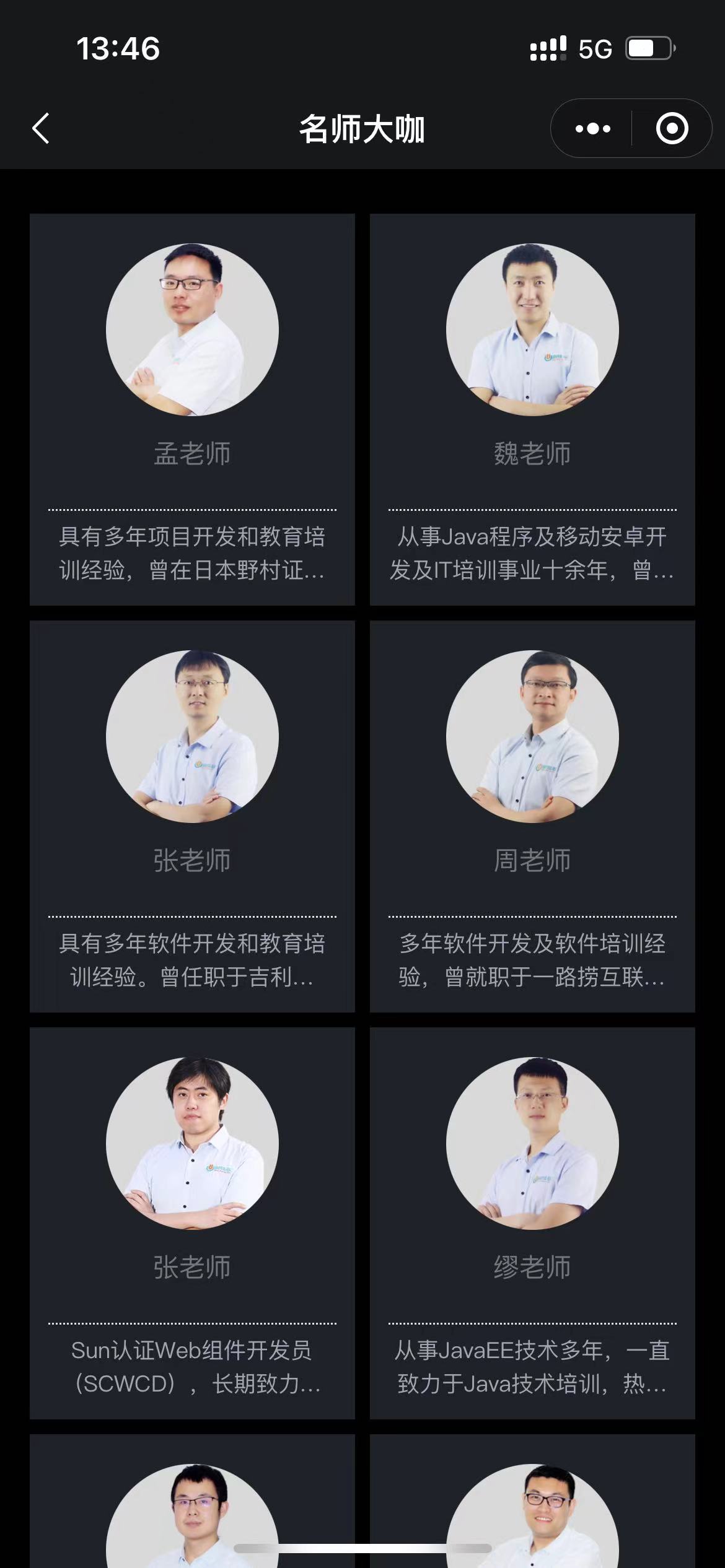View 魏老师's teacher profile
The width and height of the screenshot is (725, 1568).
(x=532, y=409)
